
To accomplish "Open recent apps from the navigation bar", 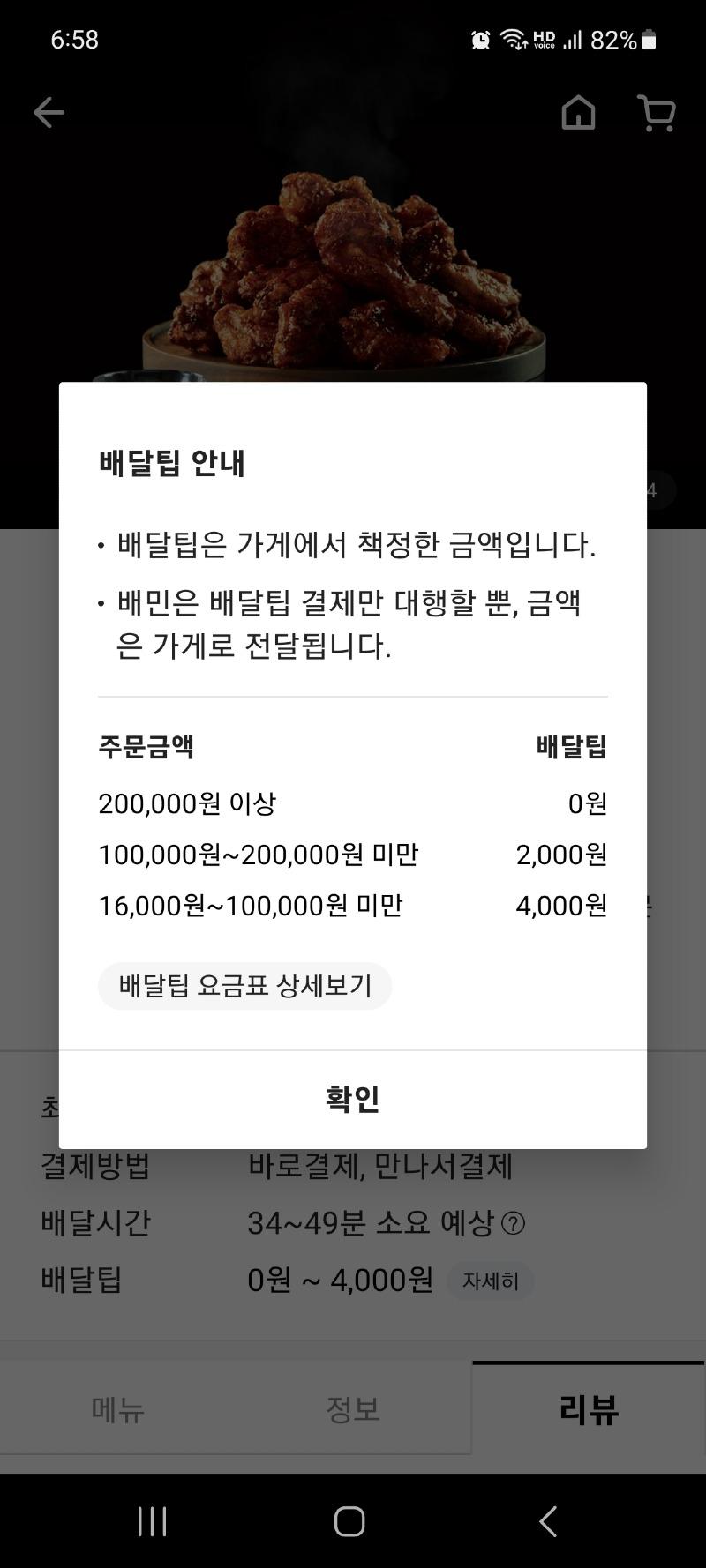I will (153, 1521).
